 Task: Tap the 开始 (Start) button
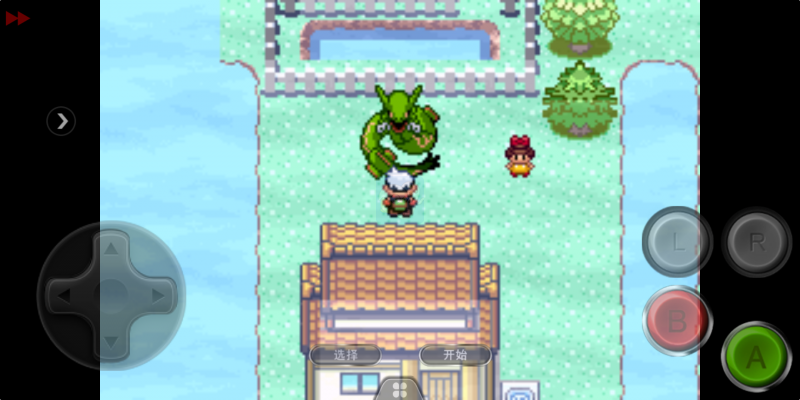click(x=455, y=355)
